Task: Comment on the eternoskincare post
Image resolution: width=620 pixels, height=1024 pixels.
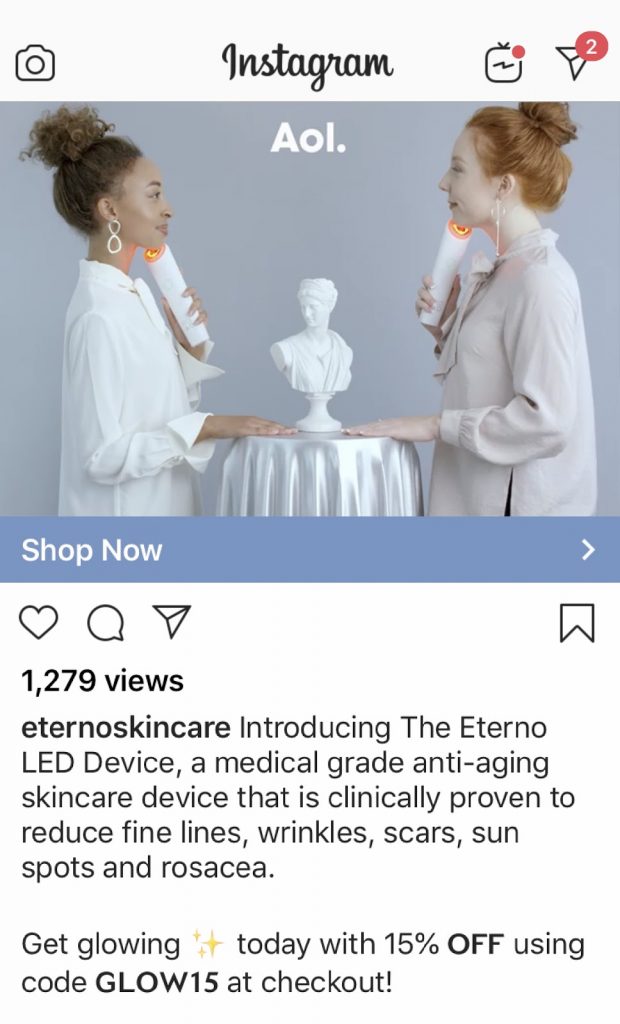Action: click(106, 622)
